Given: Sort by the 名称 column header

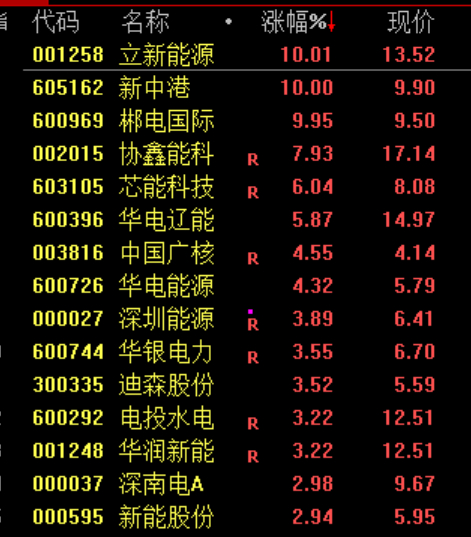Looking at the screenshot, I should coord(146,22).
